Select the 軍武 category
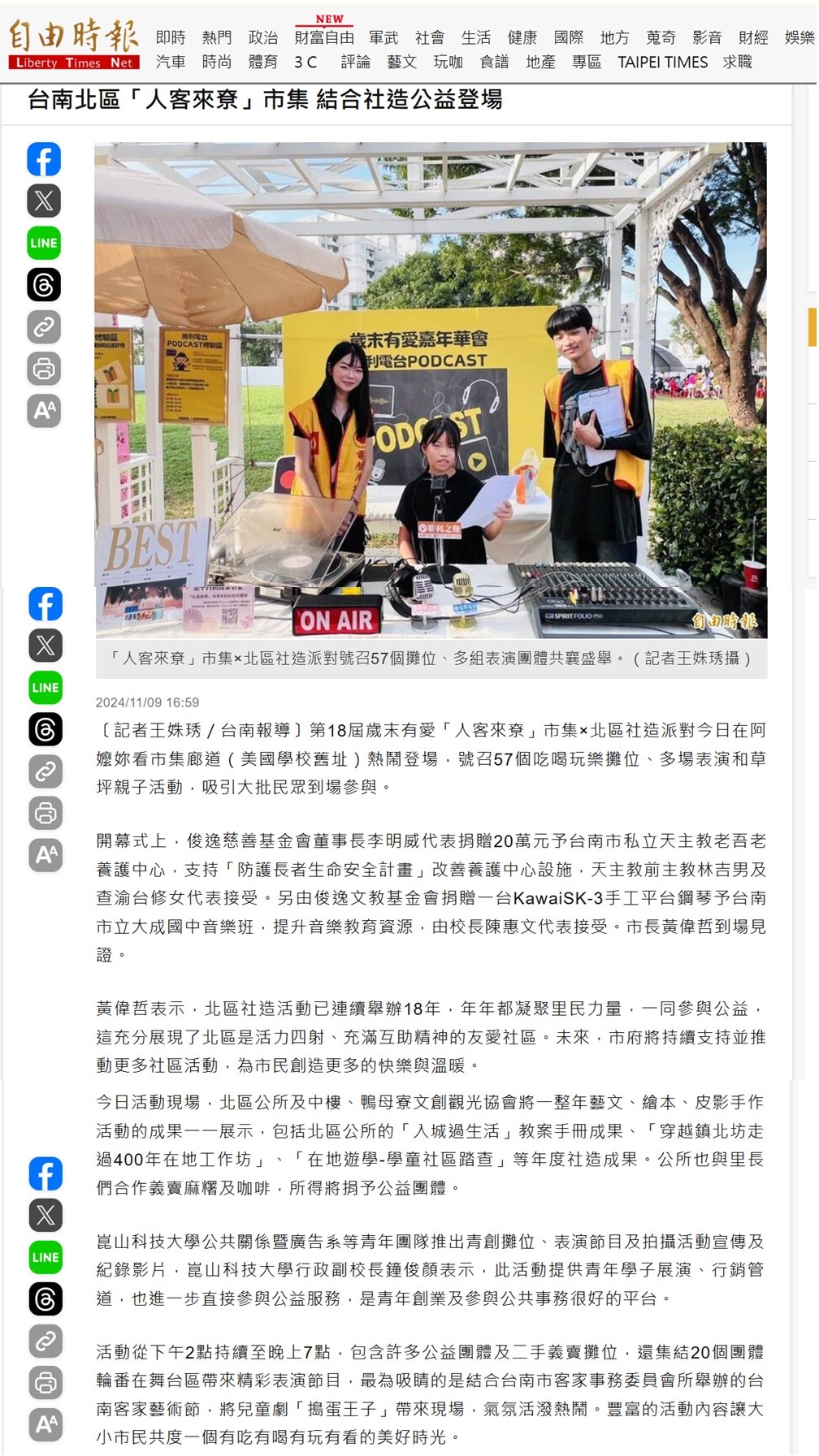The width and height of the screenshot is (819, 1456). click(x=383, y=37)
